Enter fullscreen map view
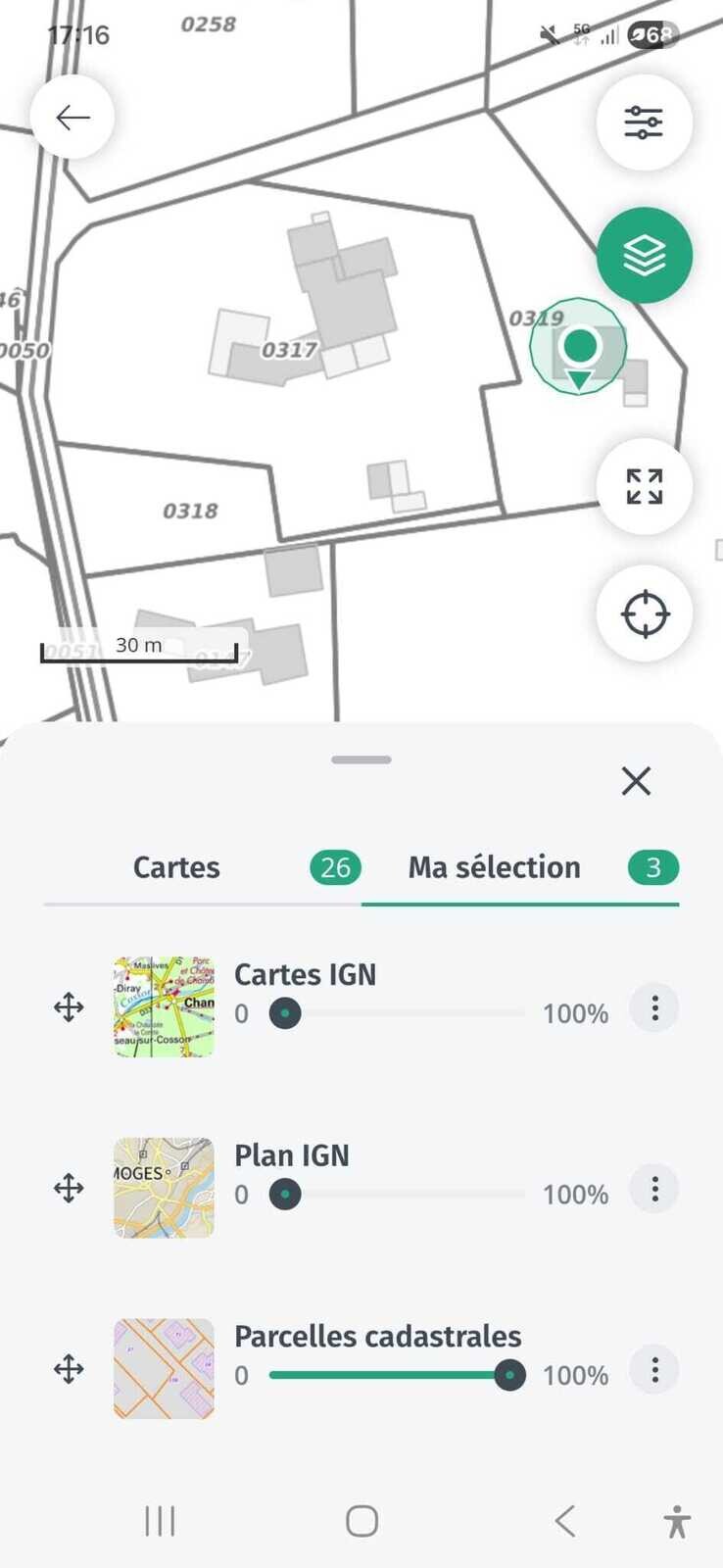 (x=644, y=486)
